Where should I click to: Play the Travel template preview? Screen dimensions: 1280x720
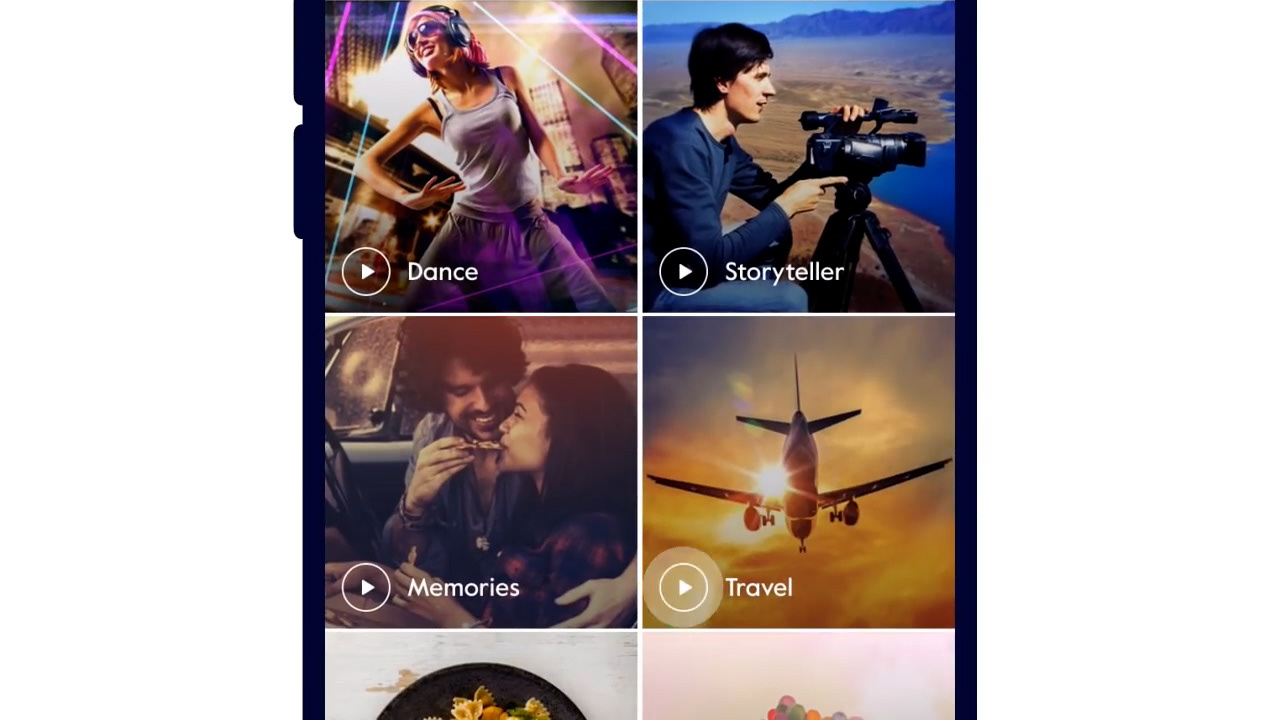(x=684, y=587)
